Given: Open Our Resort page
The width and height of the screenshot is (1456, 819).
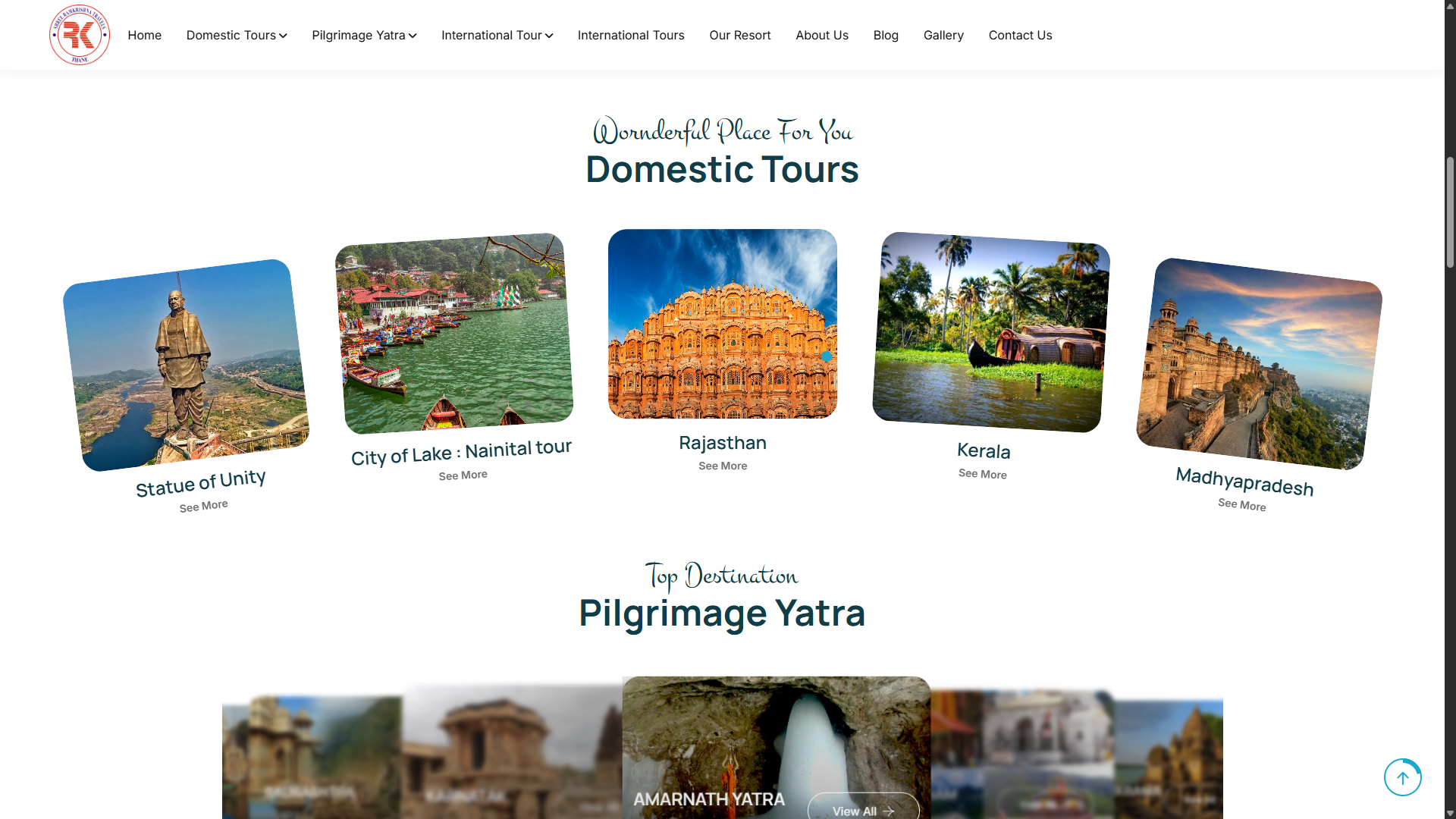Looking at the screenshot, I should point(739,35).
